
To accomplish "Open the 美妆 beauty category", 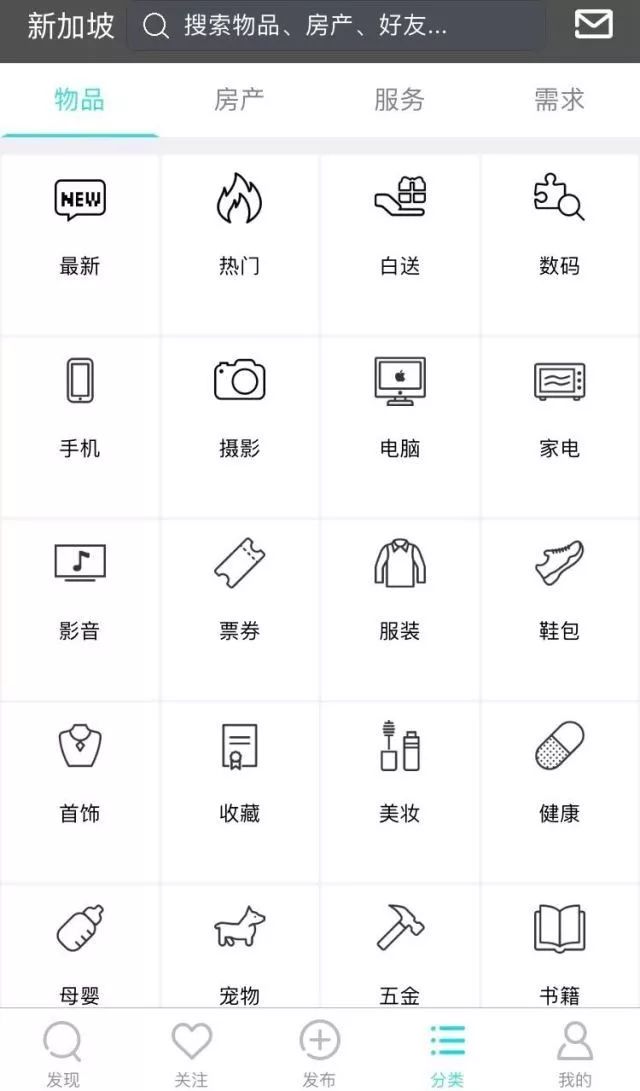I will point(400,772).
